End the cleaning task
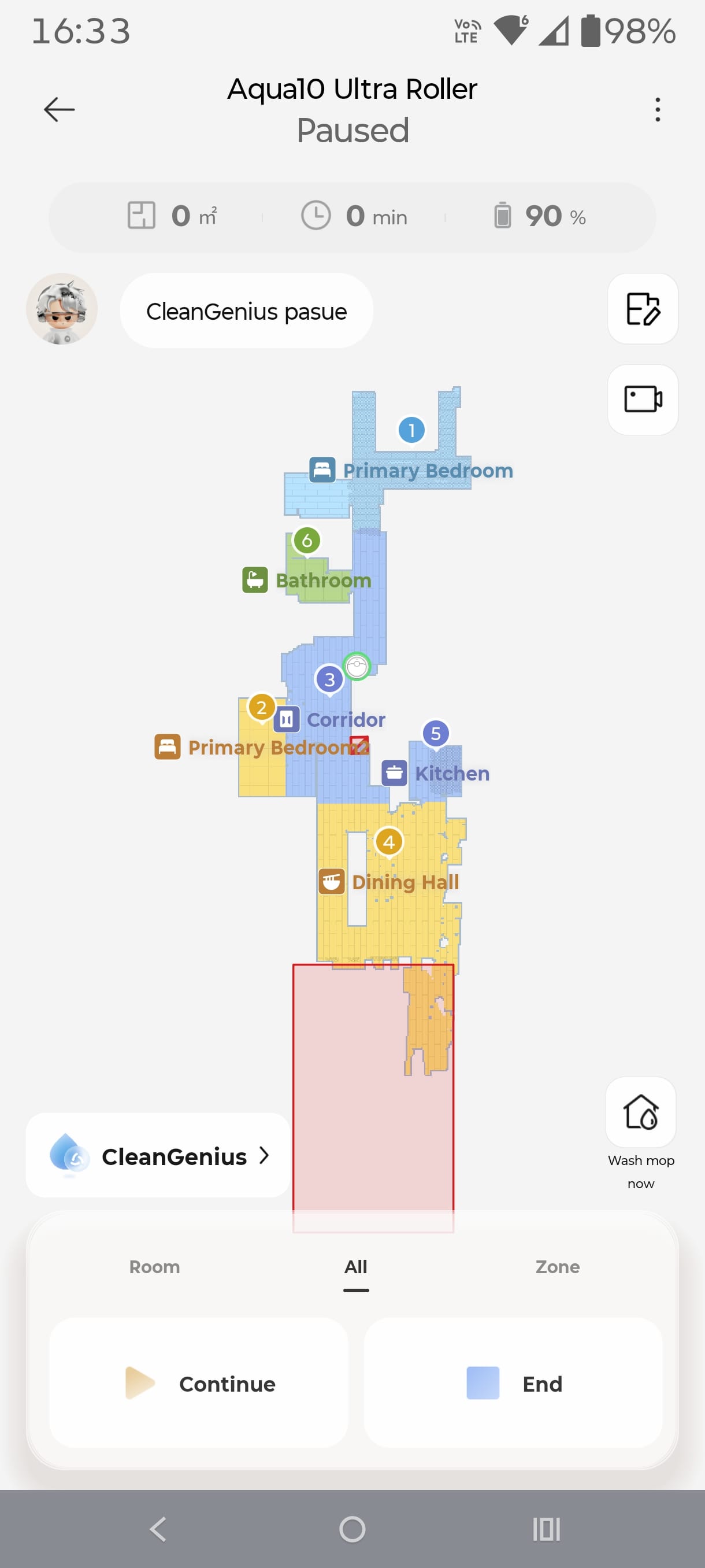The image size is (705, 1568). (x=513, y=1384)
